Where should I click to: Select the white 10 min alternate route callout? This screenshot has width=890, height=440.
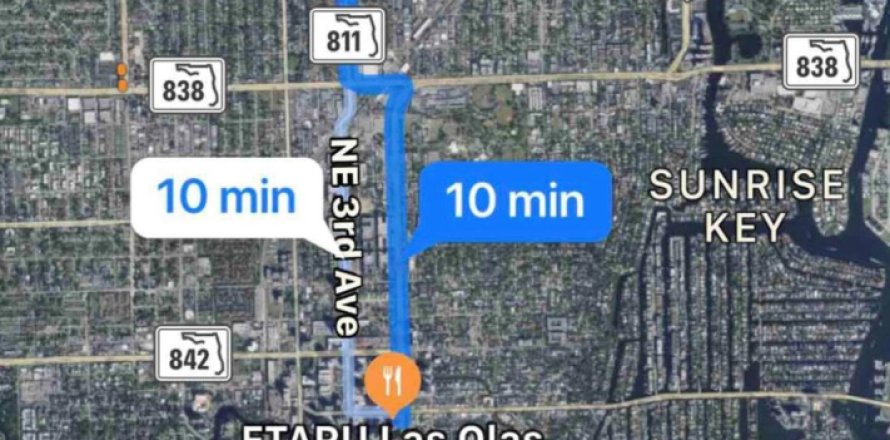coord(229,197)
